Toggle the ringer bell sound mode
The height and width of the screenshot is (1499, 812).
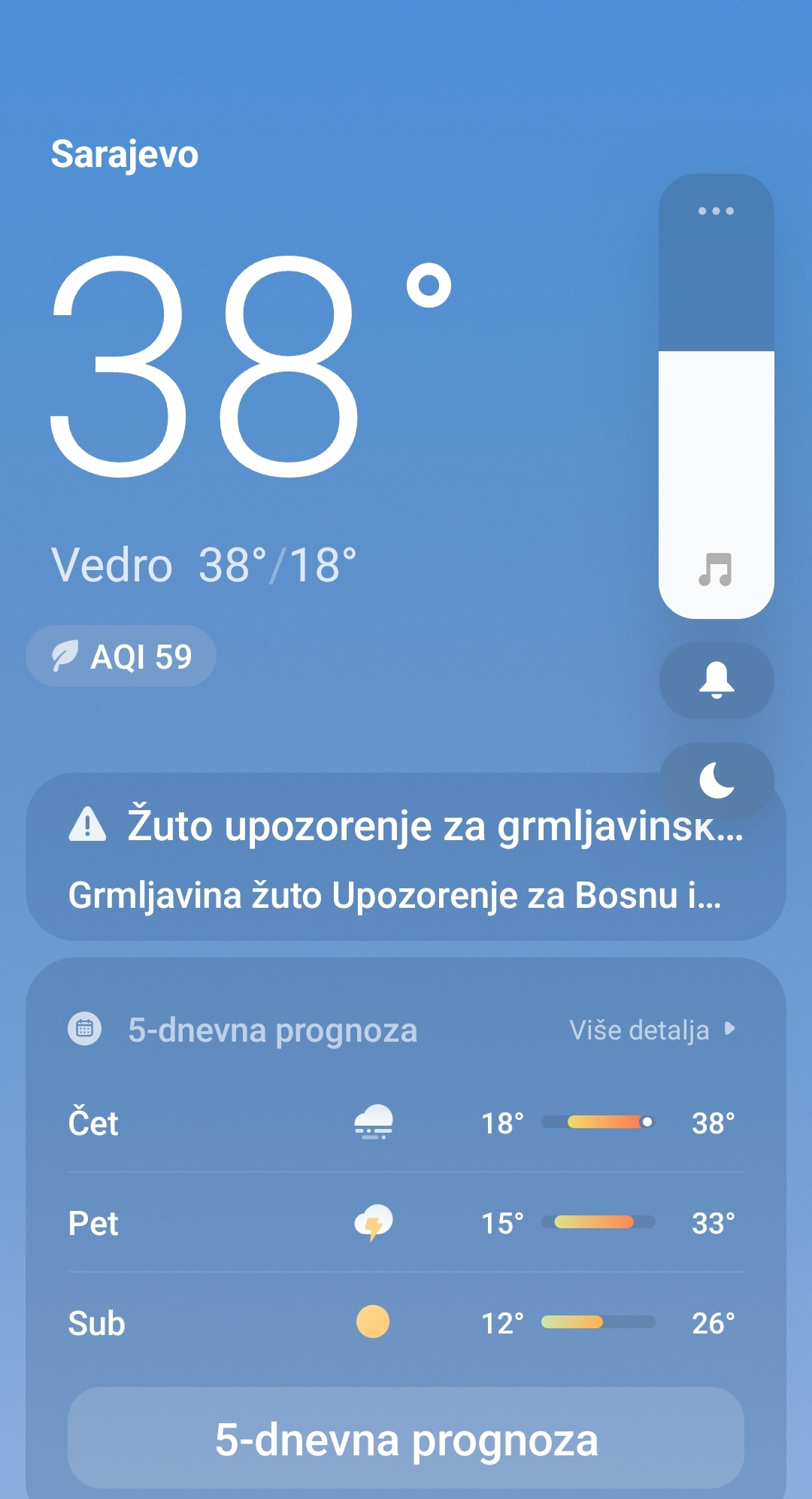tap(717, 681)
